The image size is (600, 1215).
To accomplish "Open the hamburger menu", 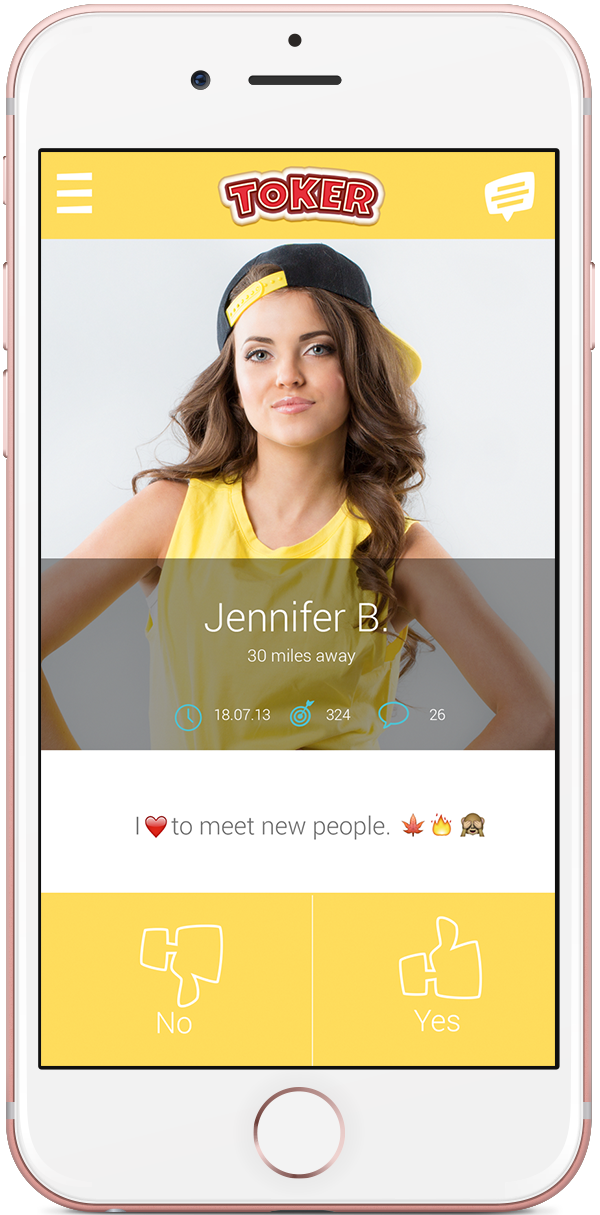I will (75, 193).
